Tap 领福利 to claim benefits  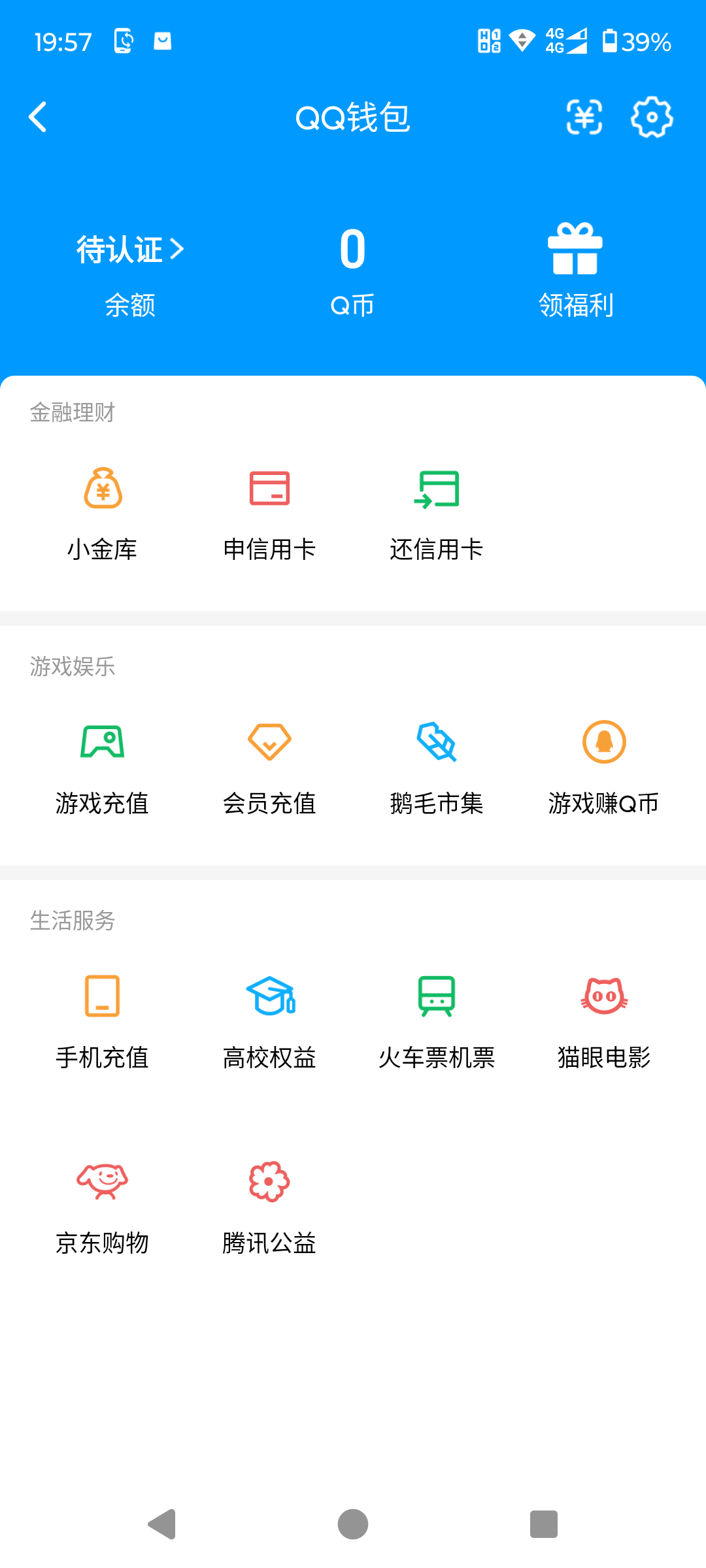576,268
